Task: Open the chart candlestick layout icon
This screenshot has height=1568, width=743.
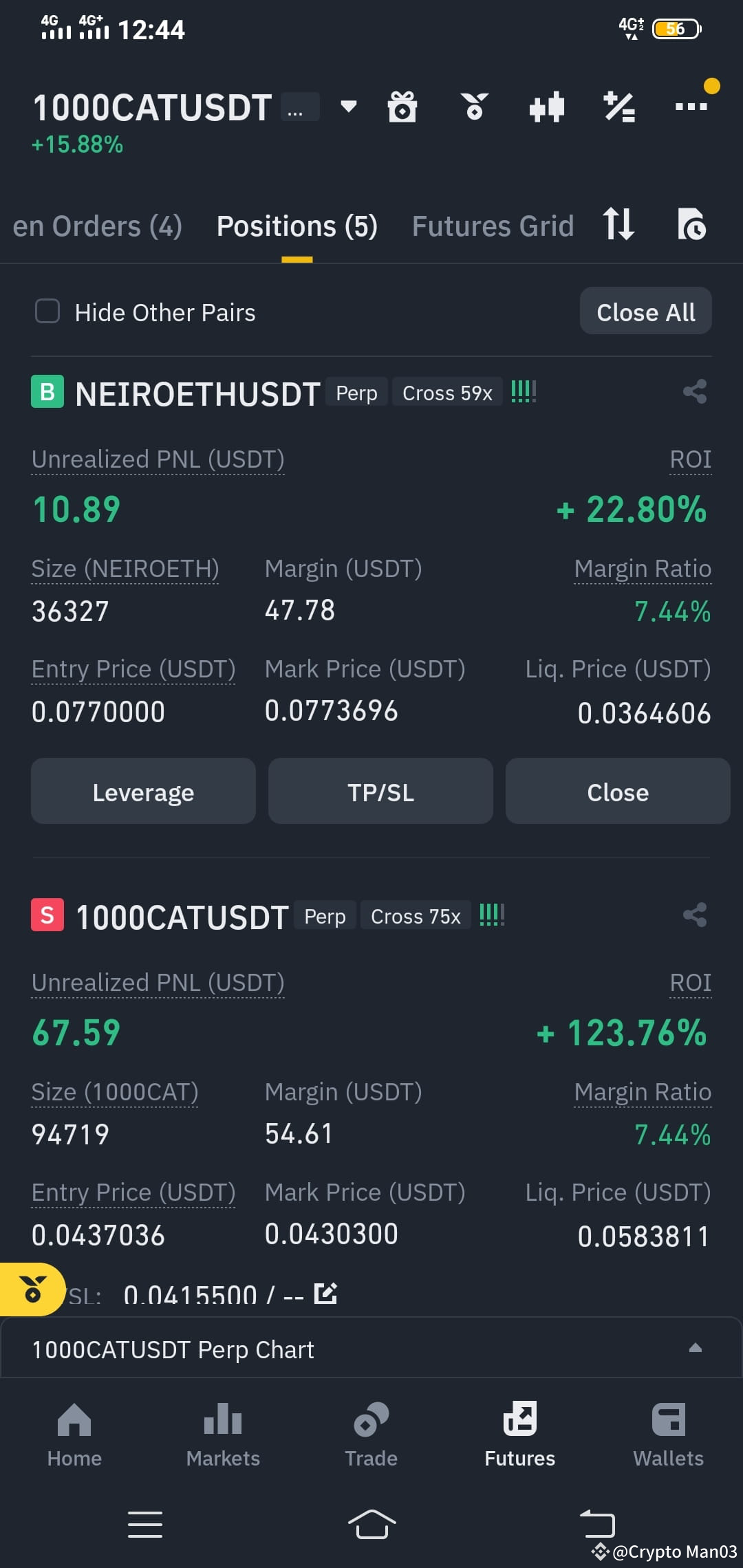Action: 548,107
